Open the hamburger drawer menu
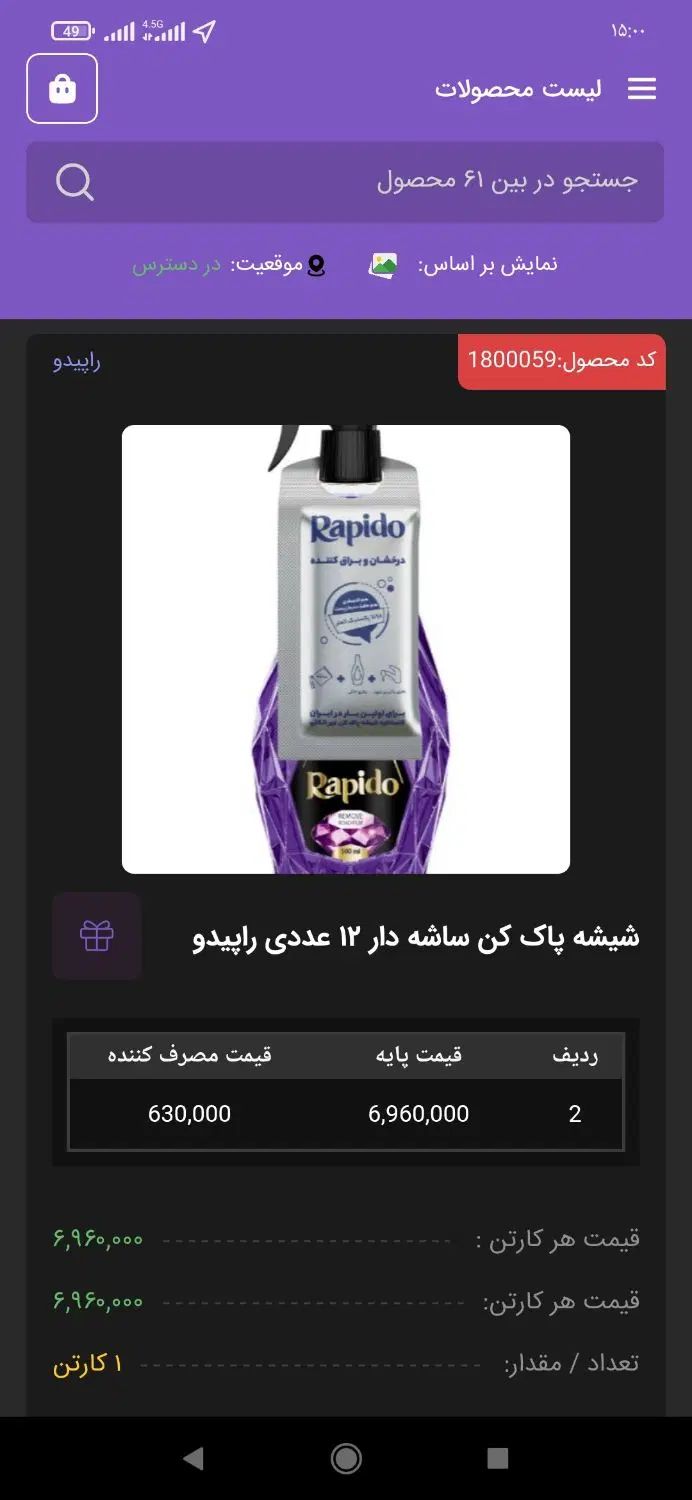 [x=641, y=89]
